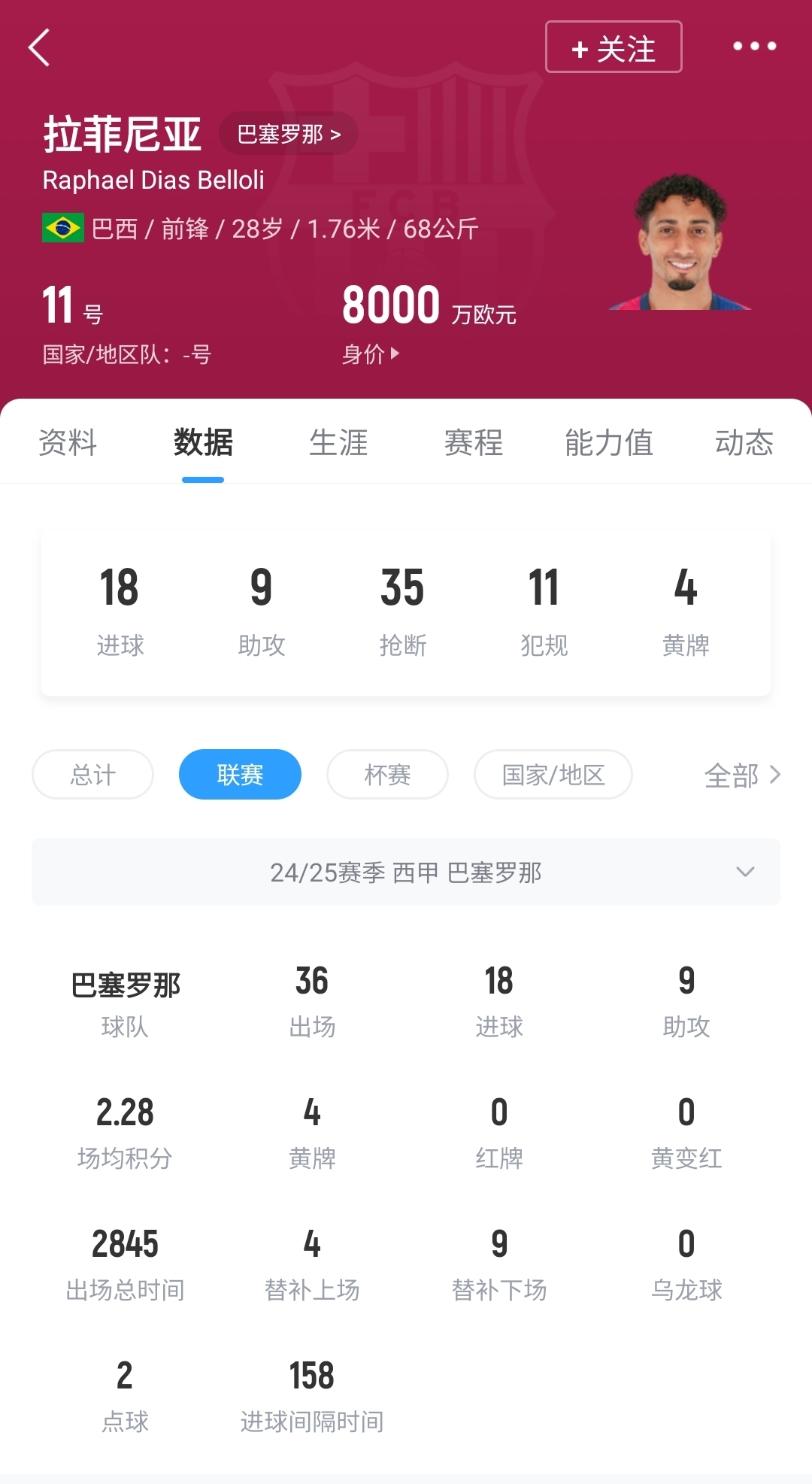Image resolution: width=812 pixels, height=1484 pixels.
Task: Expand the 24/25赛季 西甲 巴塞罗那 season dropdown
Action: point(406,872)
